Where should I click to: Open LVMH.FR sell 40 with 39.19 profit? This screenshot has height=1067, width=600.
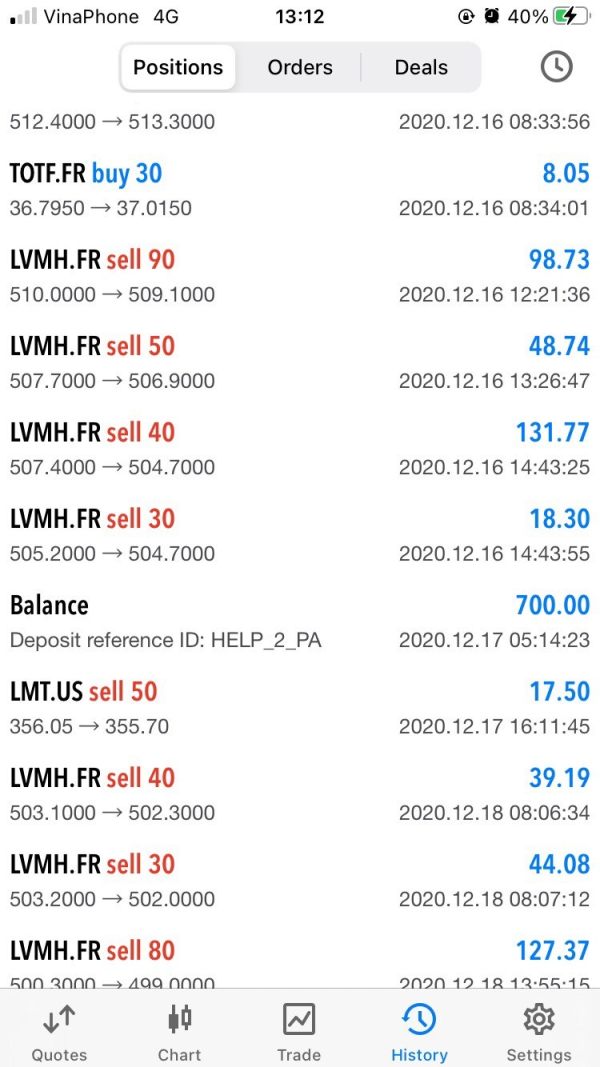(300, 794)
